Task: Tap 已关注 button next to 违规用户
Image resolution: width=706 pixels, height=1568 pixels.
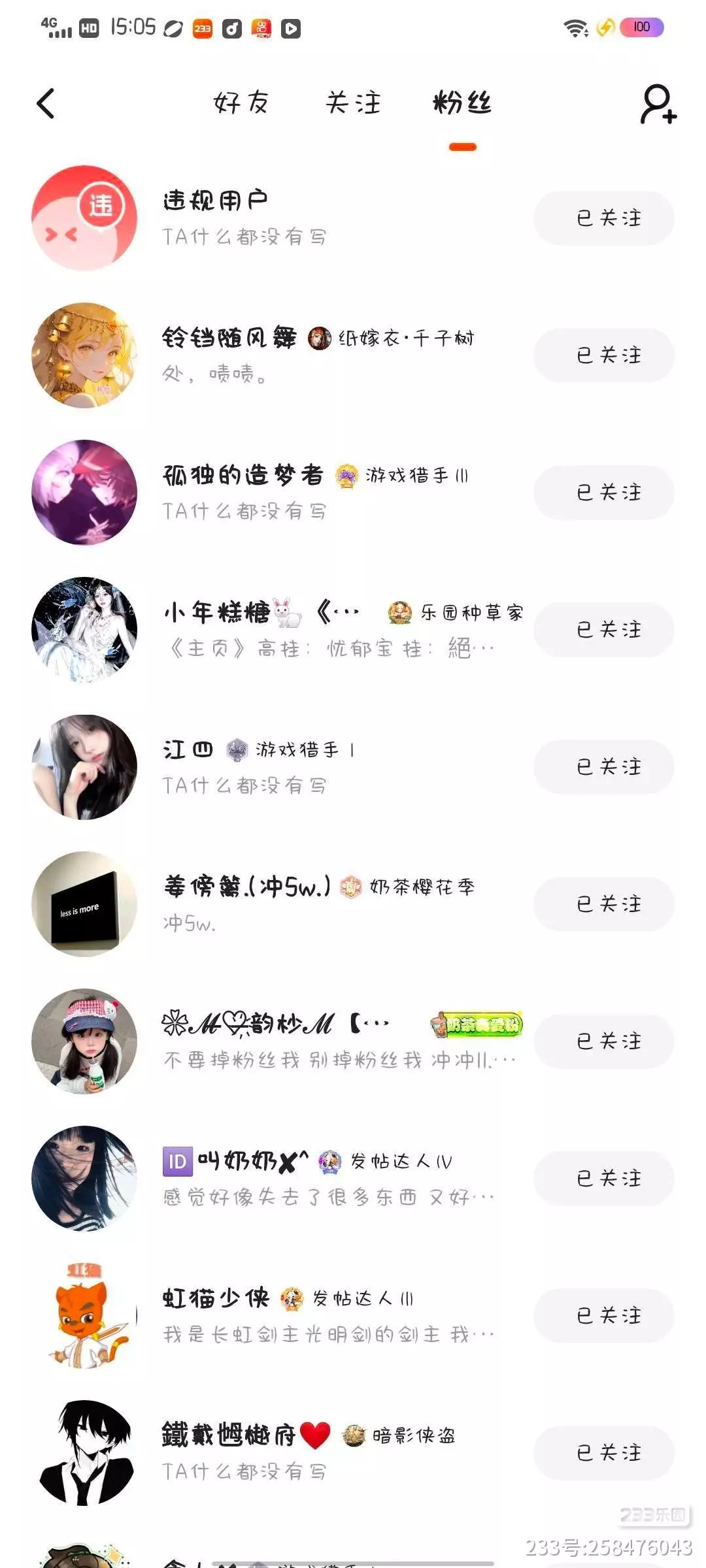Action: click(603, 218)
